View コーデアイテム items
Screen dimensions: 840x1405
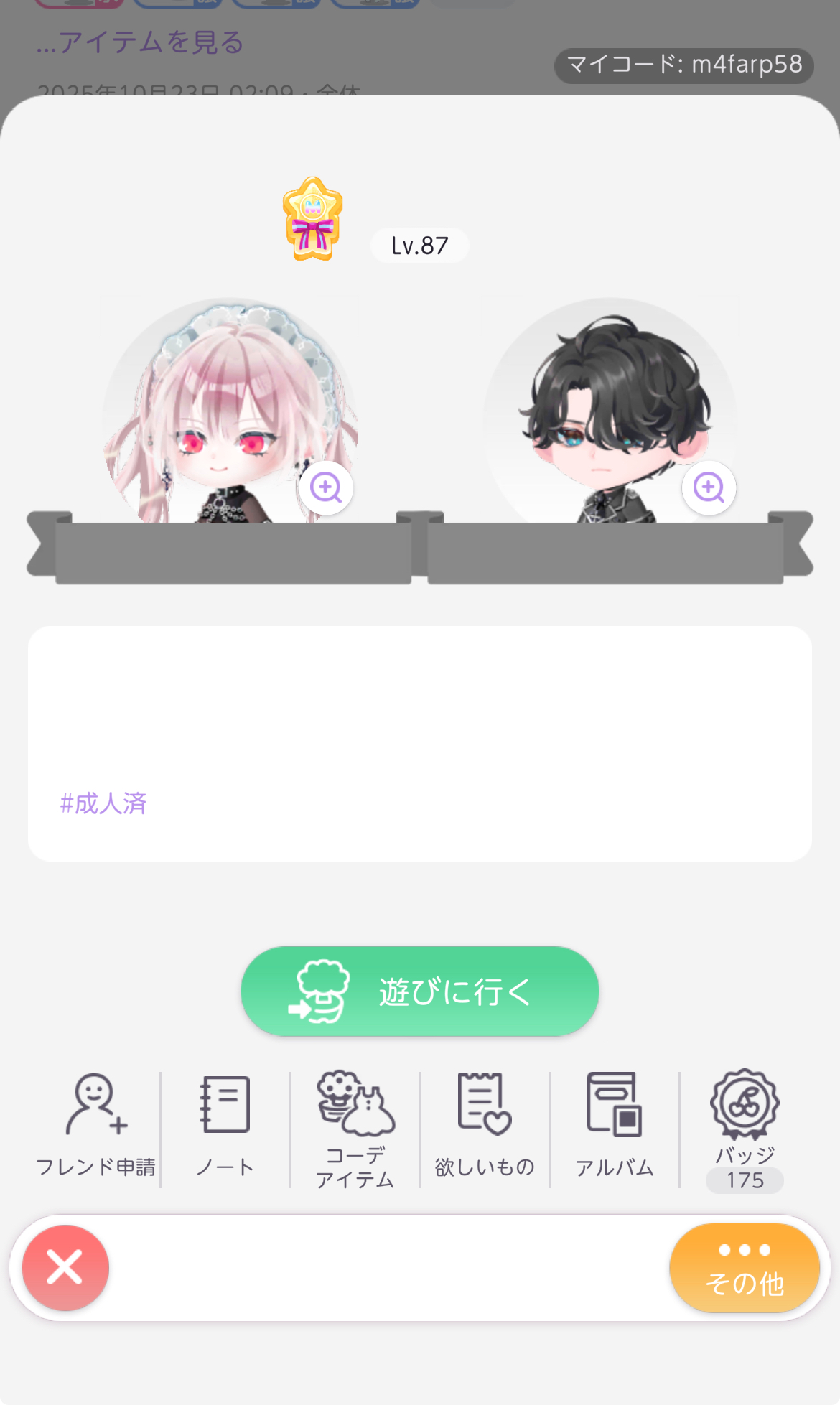pos(355,1129)
